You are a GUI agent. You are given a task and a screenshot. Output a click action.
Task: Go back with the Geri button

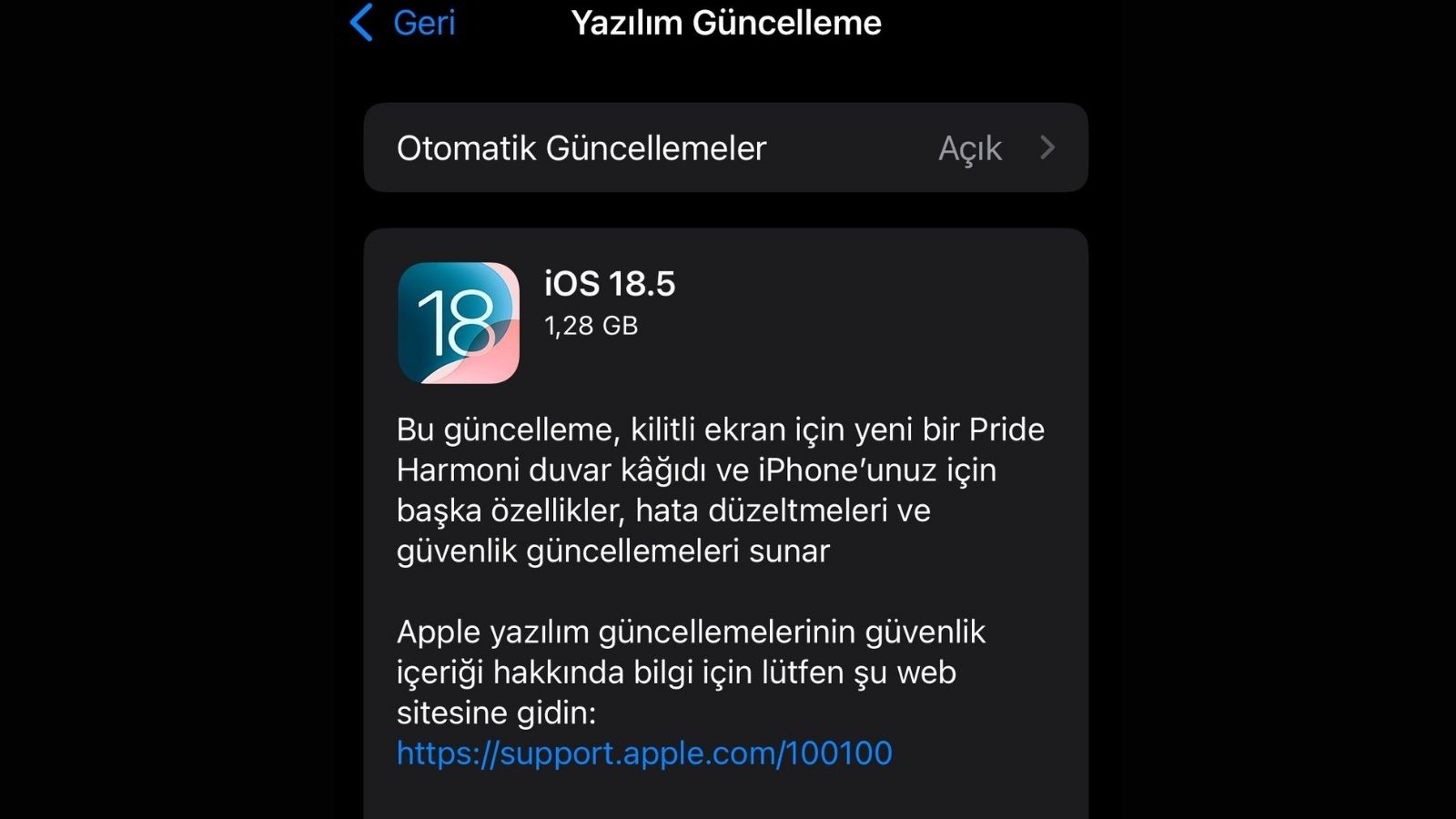403,23
